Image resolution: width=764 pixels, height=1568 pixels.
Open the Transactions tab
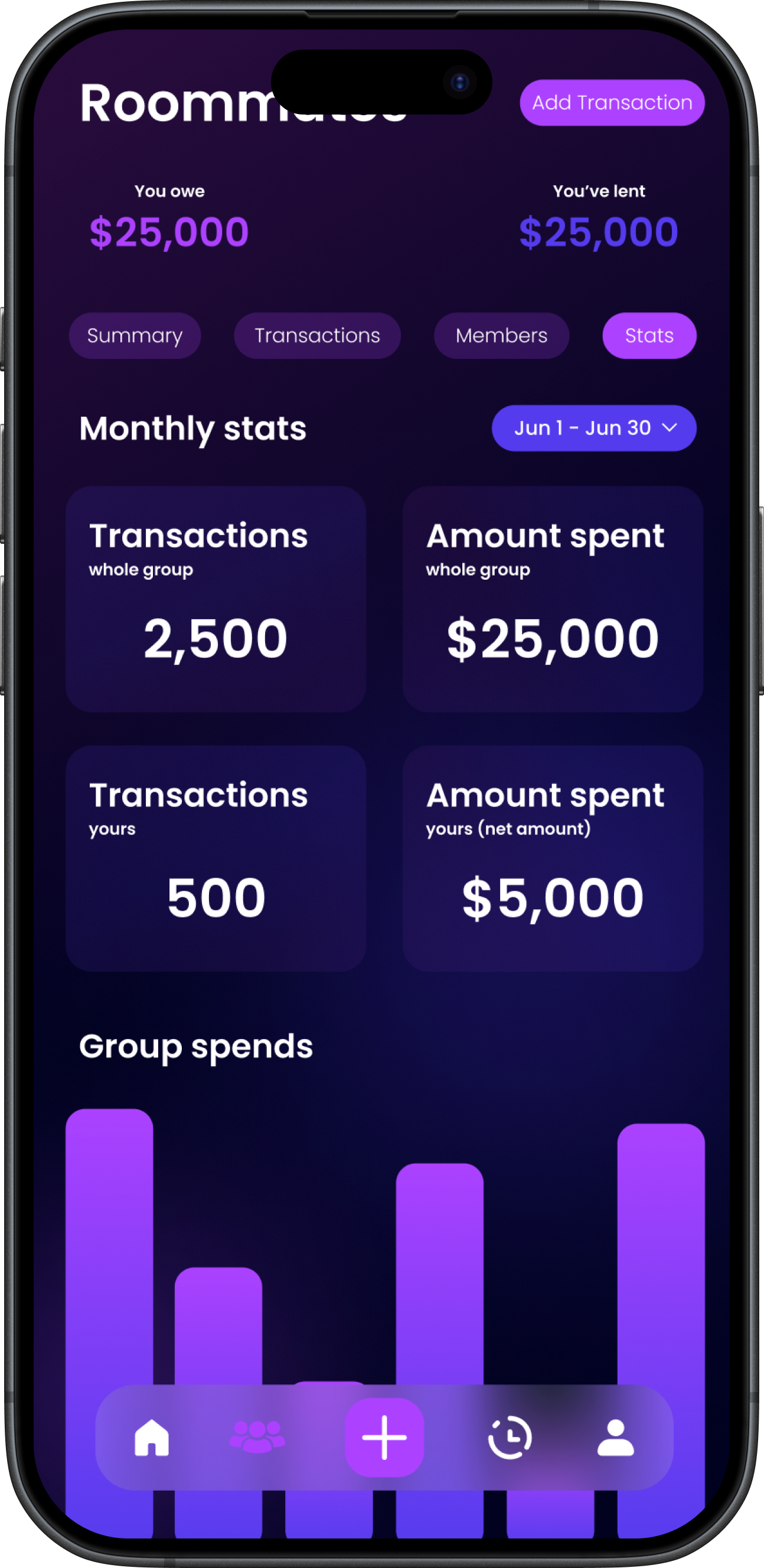pyautogui.click(x=317, y=335)
